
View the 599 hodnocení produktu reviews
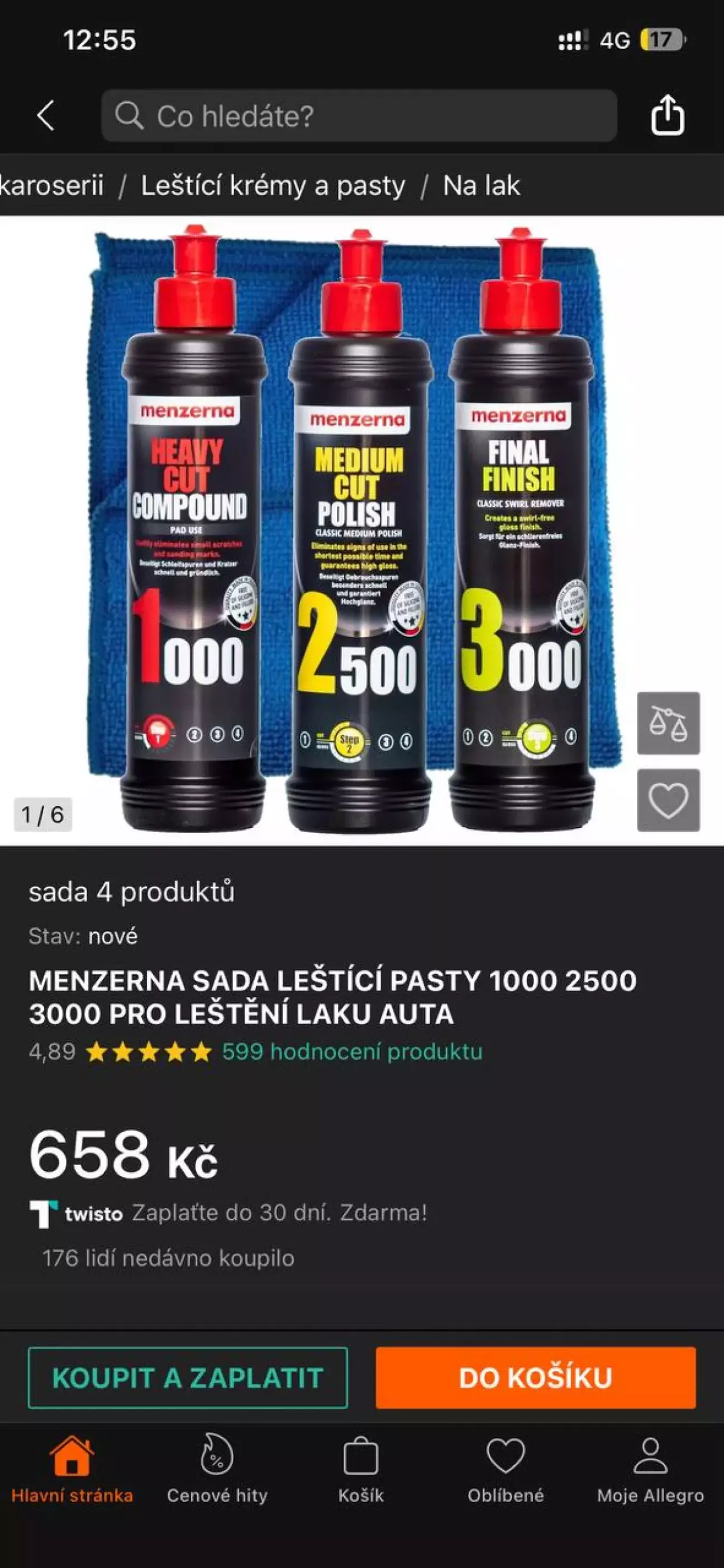[351, 1051]
